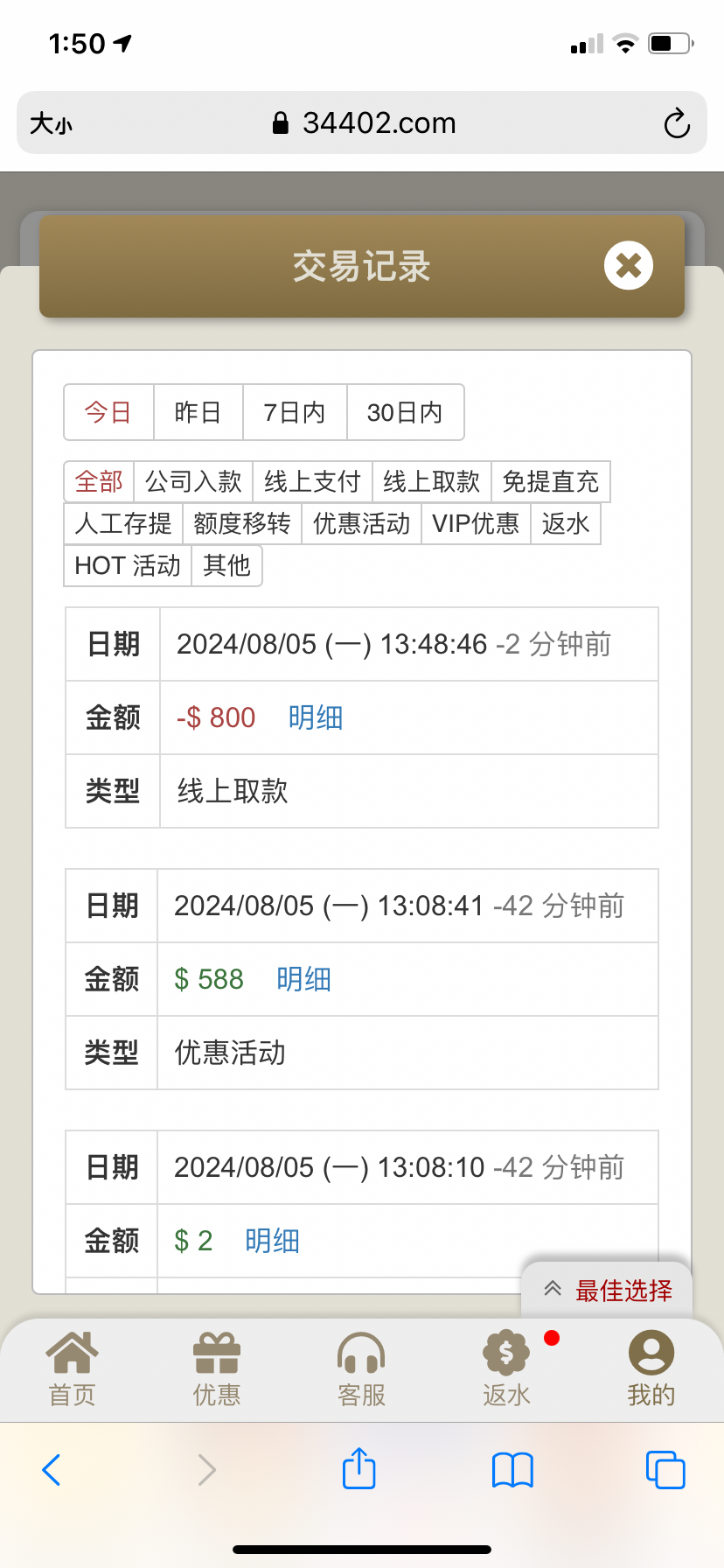
Task: Filter records by 公司入款
Action: click(x=193, y=481)
